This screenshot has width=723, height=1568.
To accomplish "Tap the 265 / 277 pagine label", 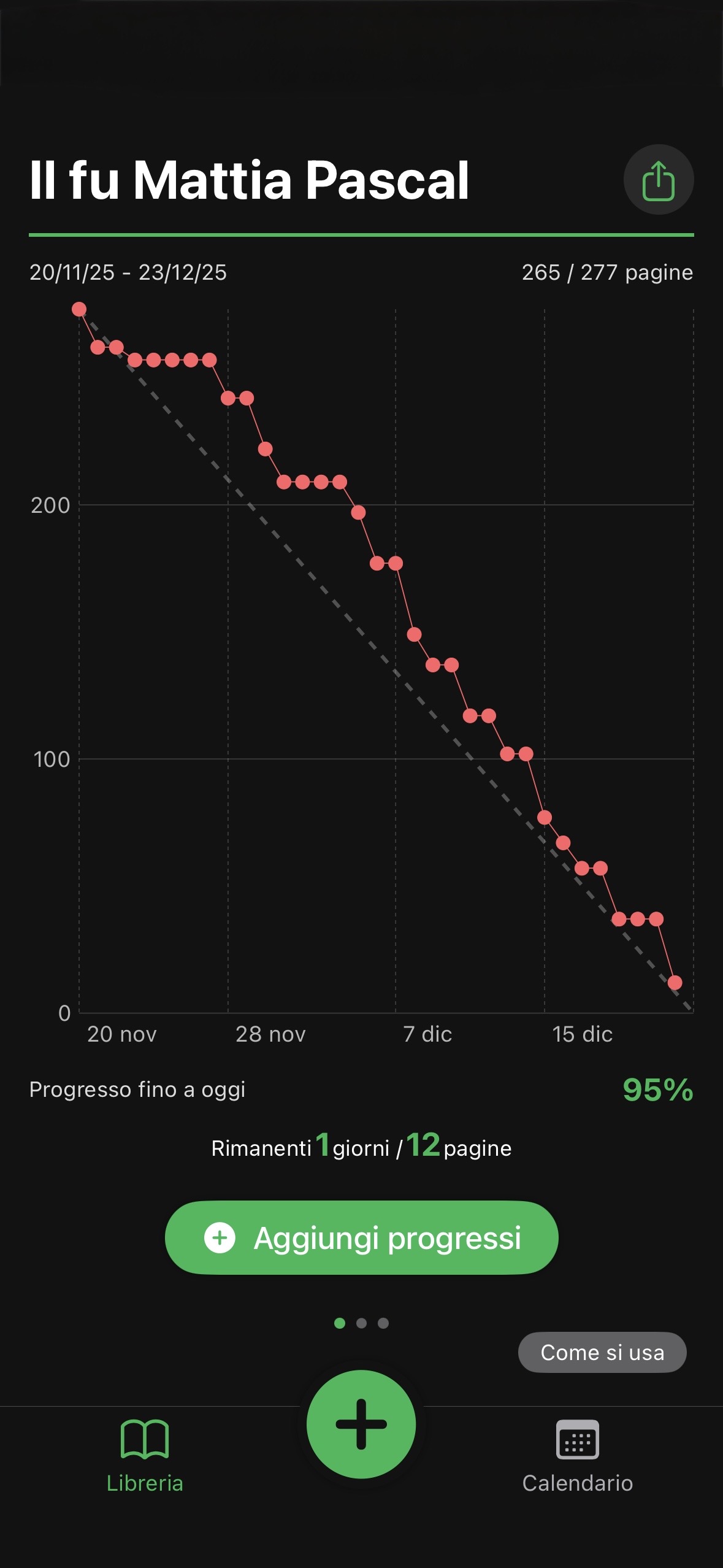I will [x=608, y=272].
